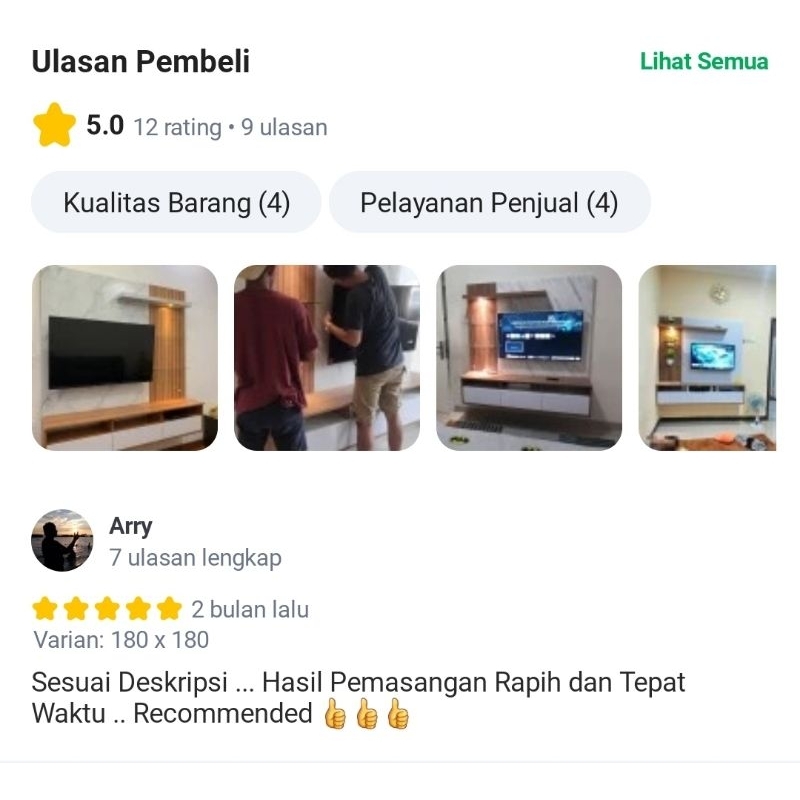
Task: View third review photo with lit TV
Action: tap(529, 358)
